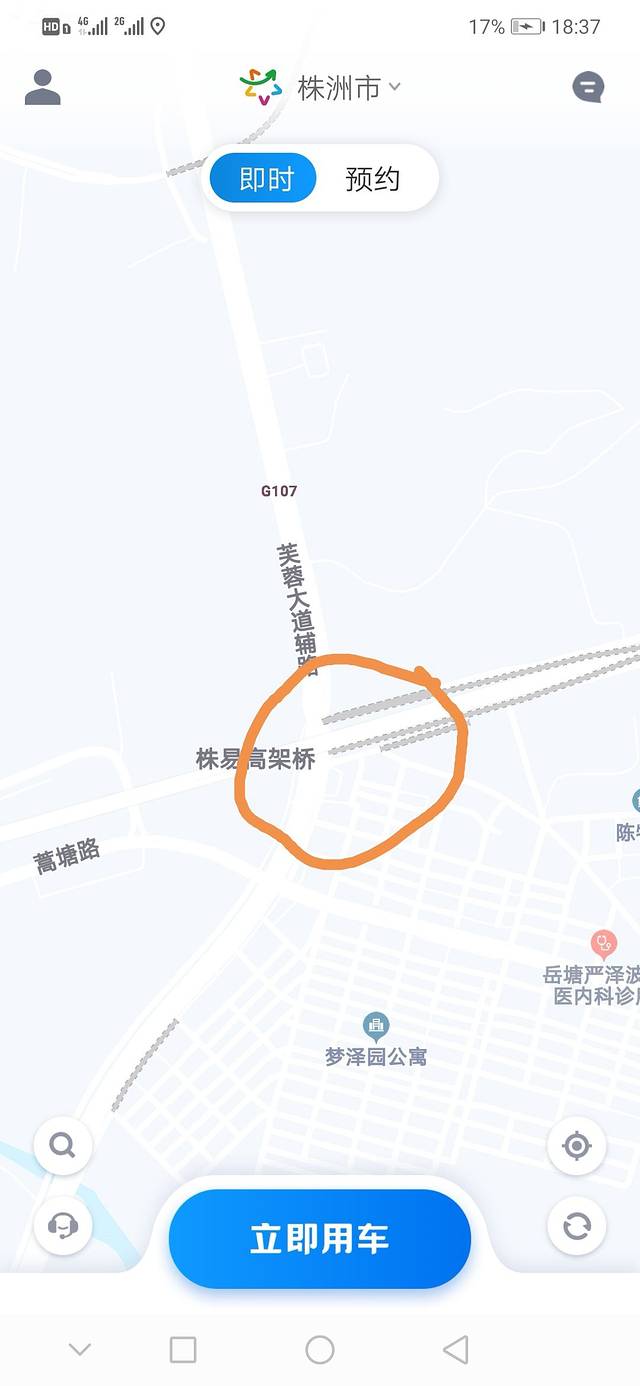Screen dimensions: 640x1386
Task: Refresh the map view
Action: 577,1225
